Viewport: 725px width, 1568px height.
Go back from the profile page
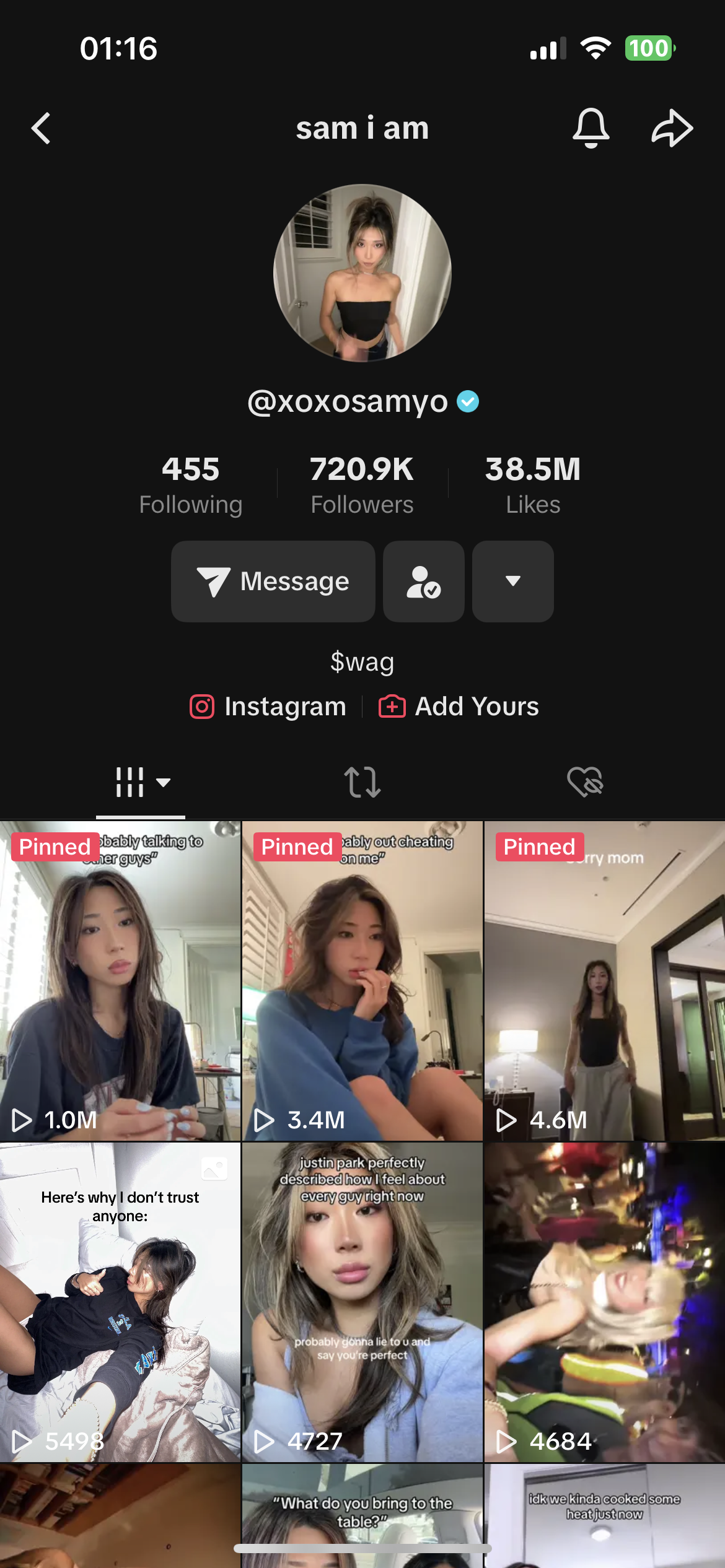41,128
